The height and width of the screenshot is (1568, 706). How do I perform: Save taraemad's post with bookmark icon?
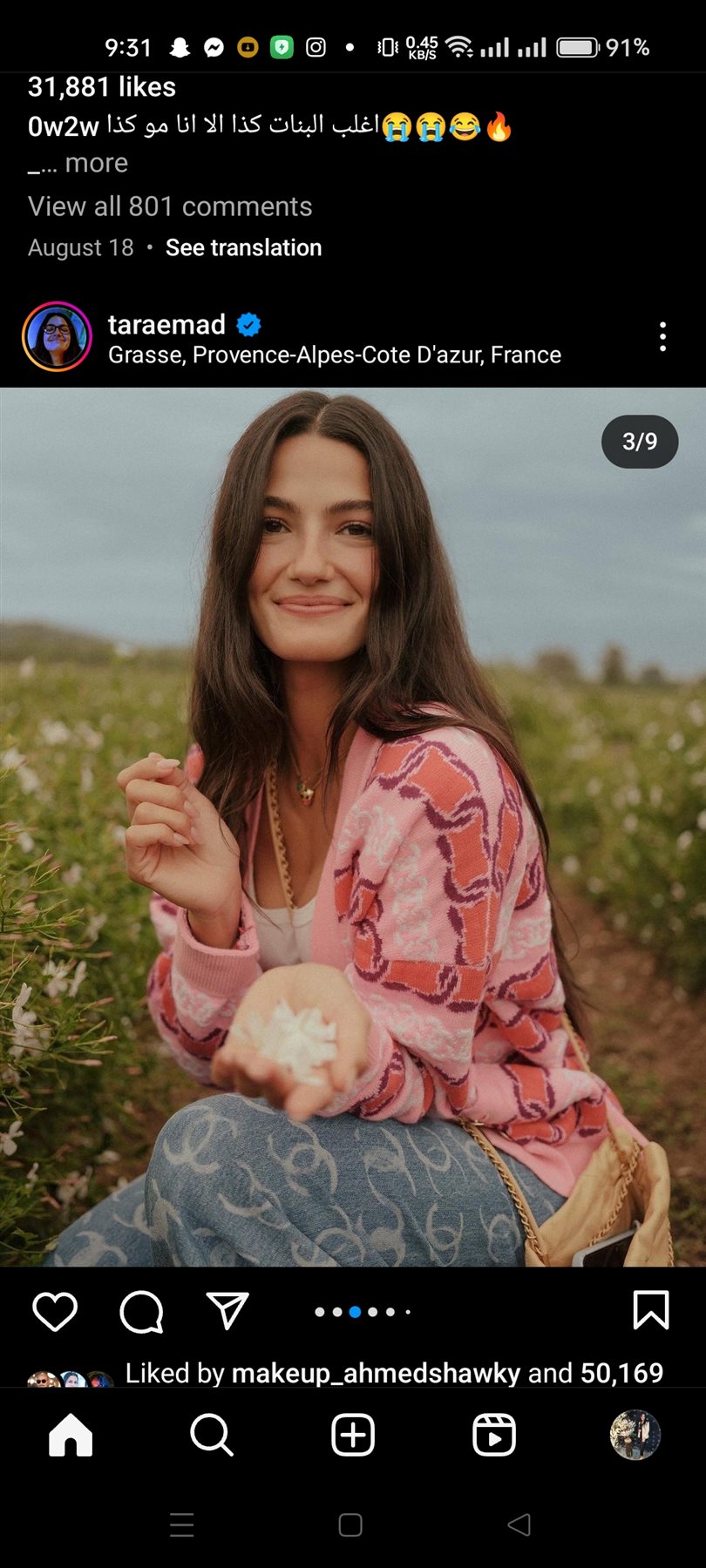[x=650, y=1310]
